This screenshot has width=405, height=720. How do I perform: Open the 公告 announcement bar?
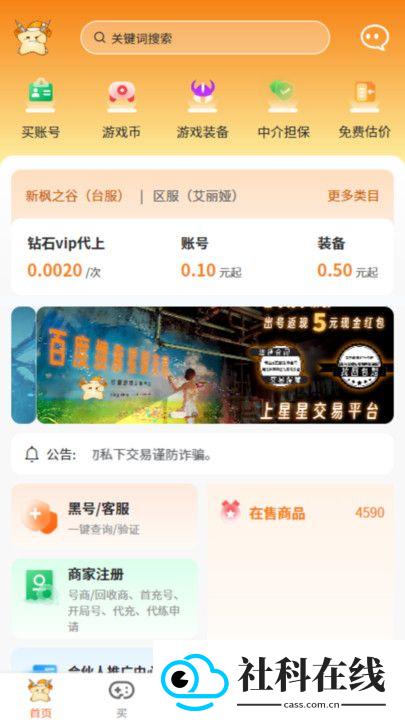(202, 455)
